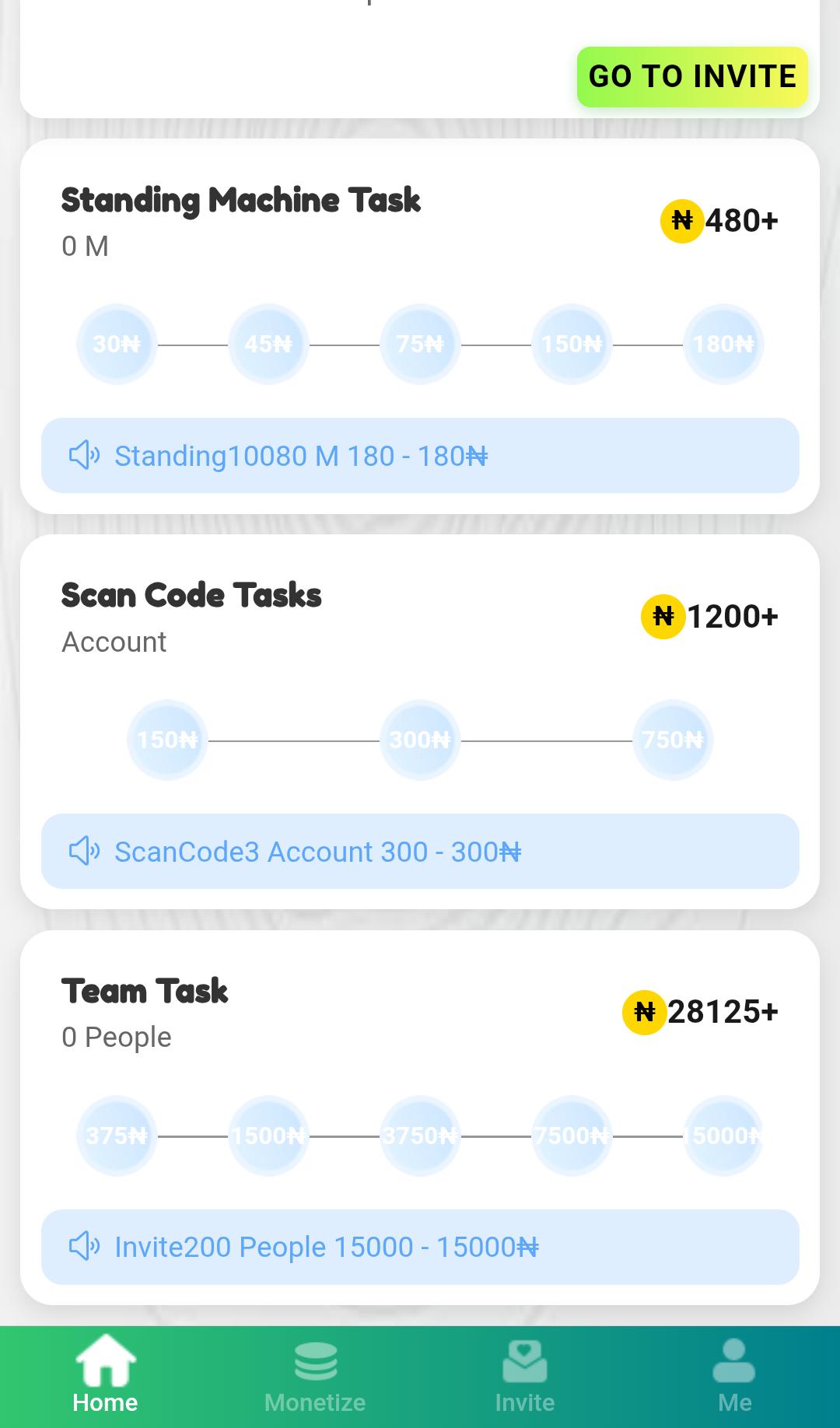Open the Standing Machine Task card
The height and width of the screenshot is (1428, 840).
(241, 201)
